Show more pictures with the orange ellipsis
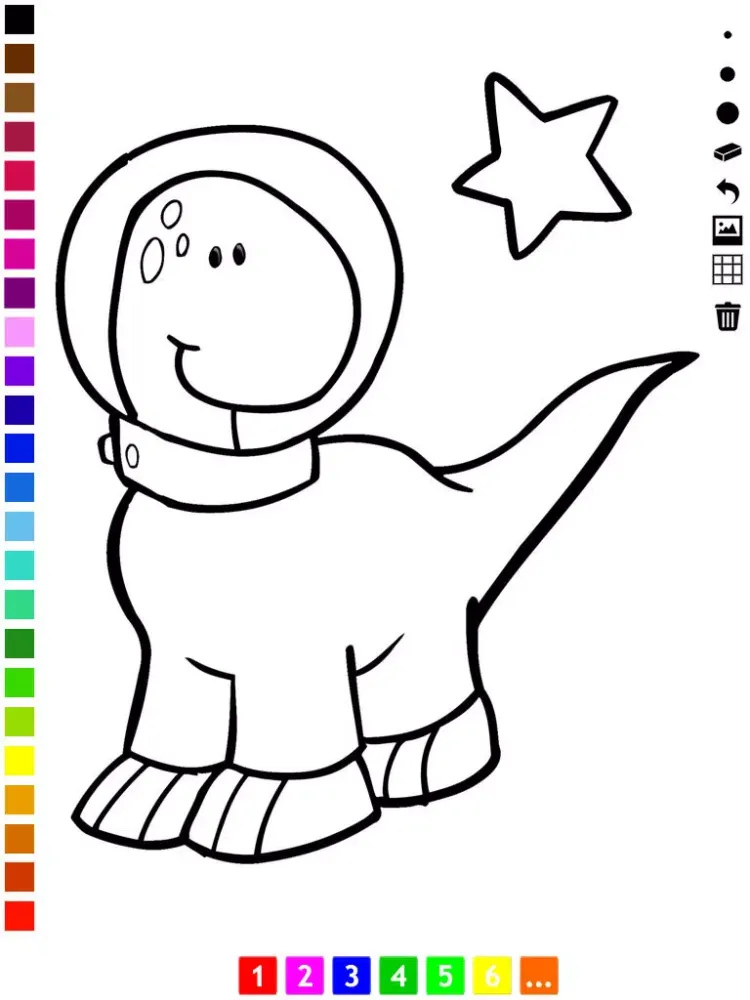Image resolution: width=750 pixels, height=1000 pixels. click(x=540, y=975)
